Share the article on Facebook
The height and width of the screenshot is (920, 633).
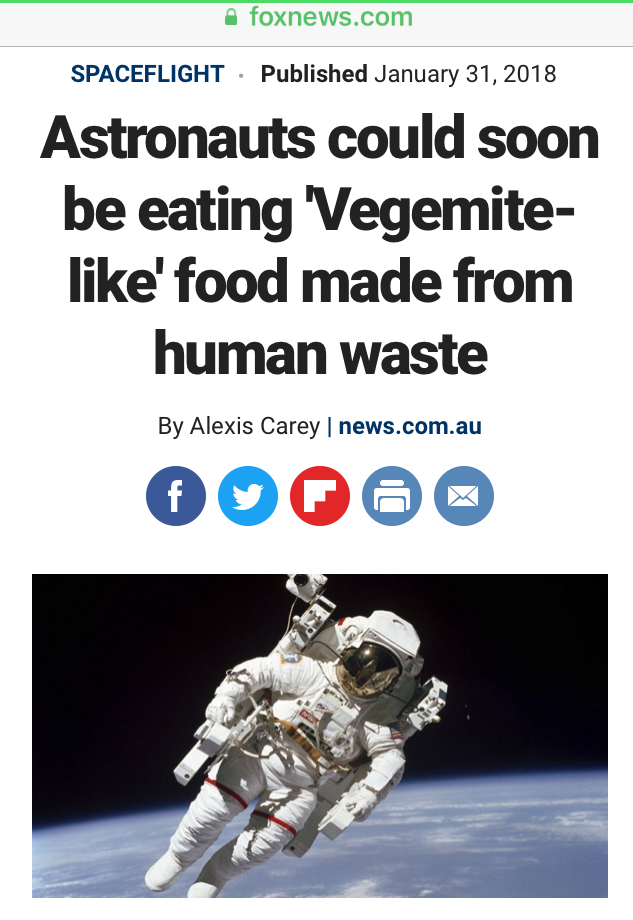(x=176, y=496)
